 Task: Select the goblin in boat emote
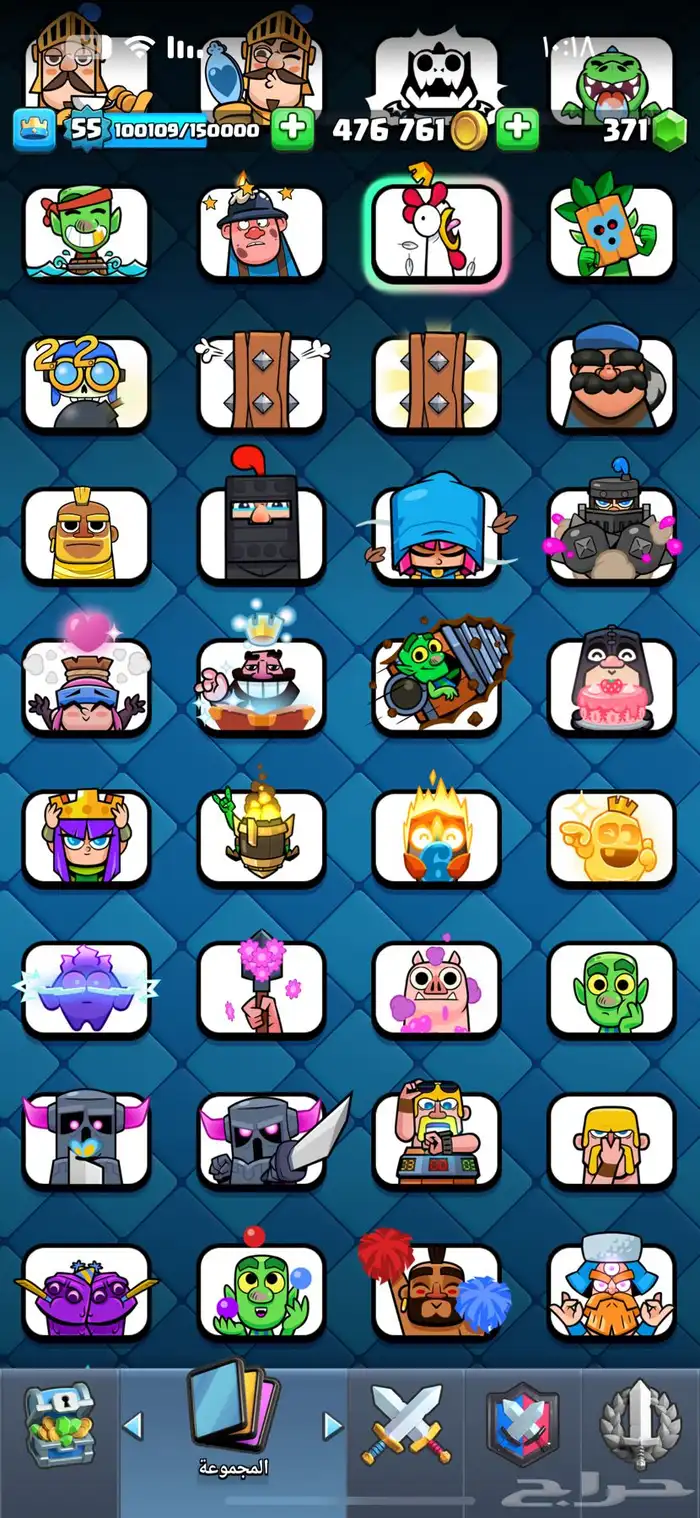[86, 232]
